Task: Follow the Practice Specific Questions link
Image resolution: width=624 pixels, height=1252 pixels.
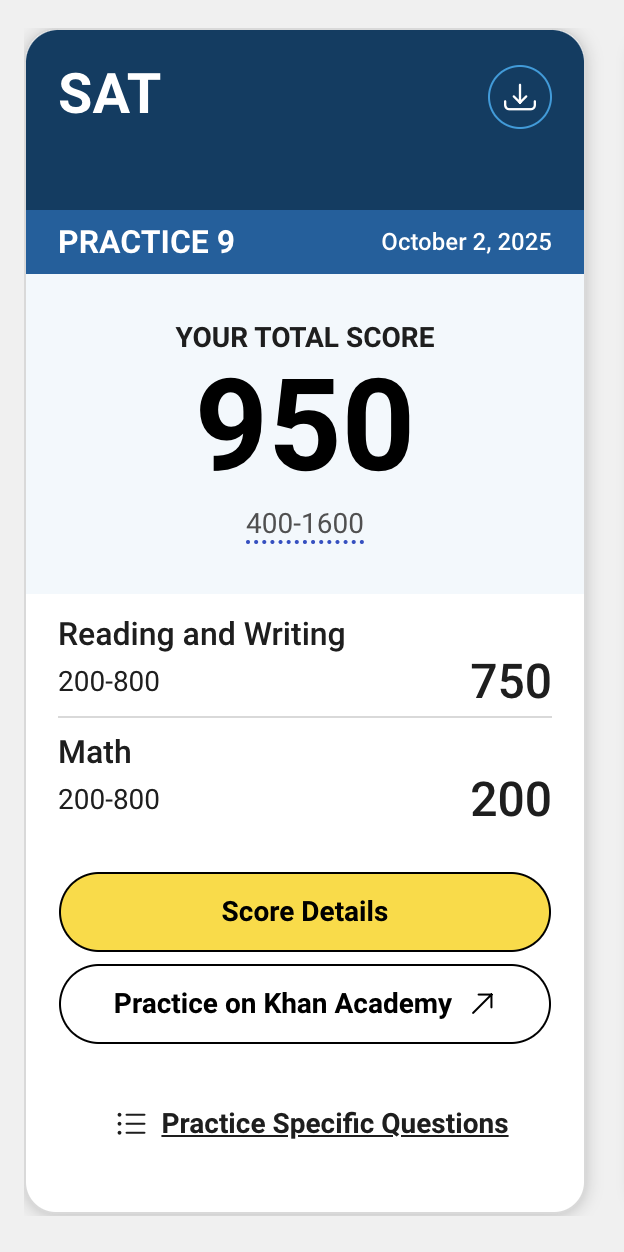Action: tap(334, 1124)
